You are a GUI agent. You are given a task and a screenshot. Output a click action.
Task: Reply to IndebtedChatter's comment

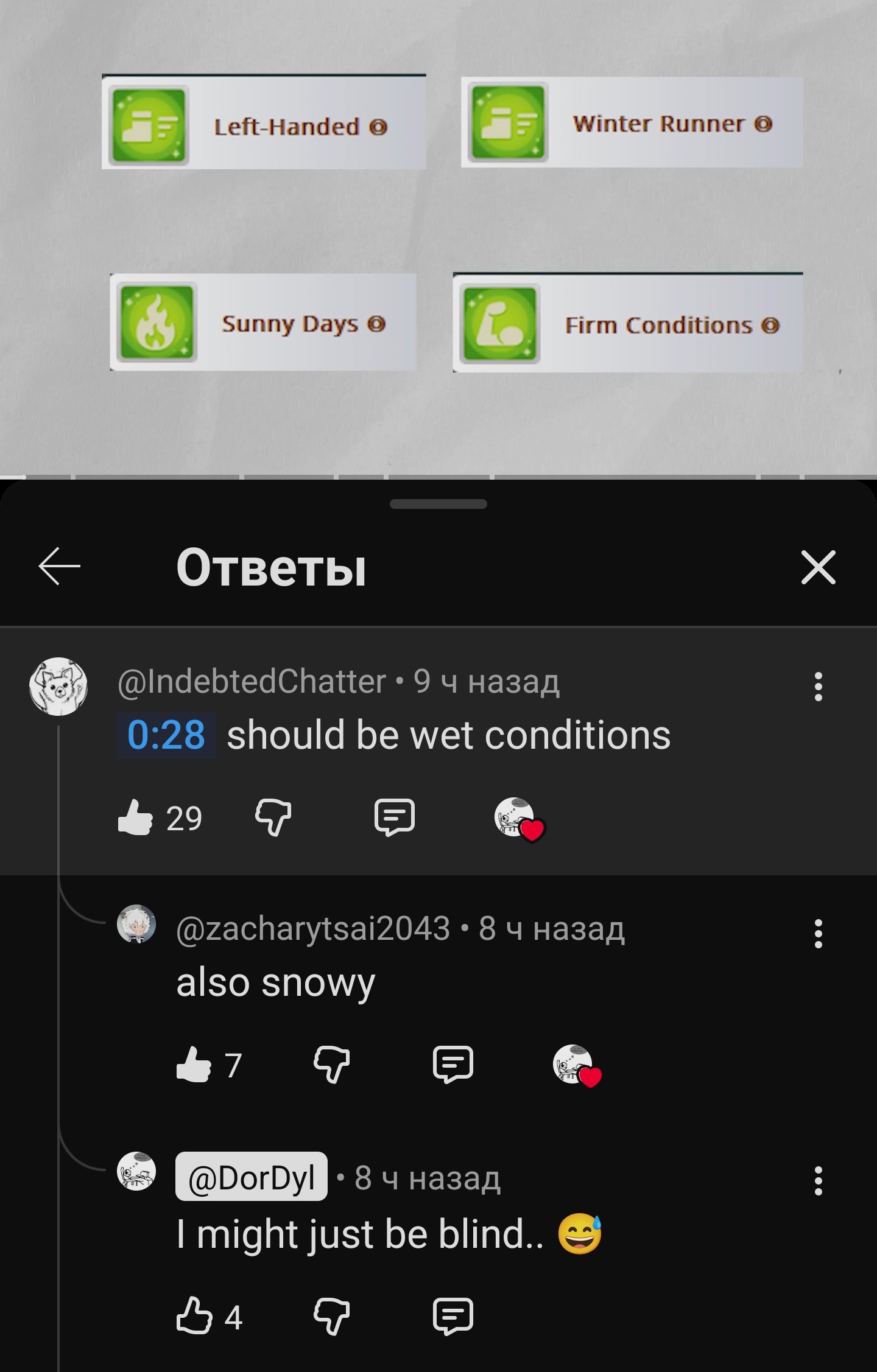[394, 817]
